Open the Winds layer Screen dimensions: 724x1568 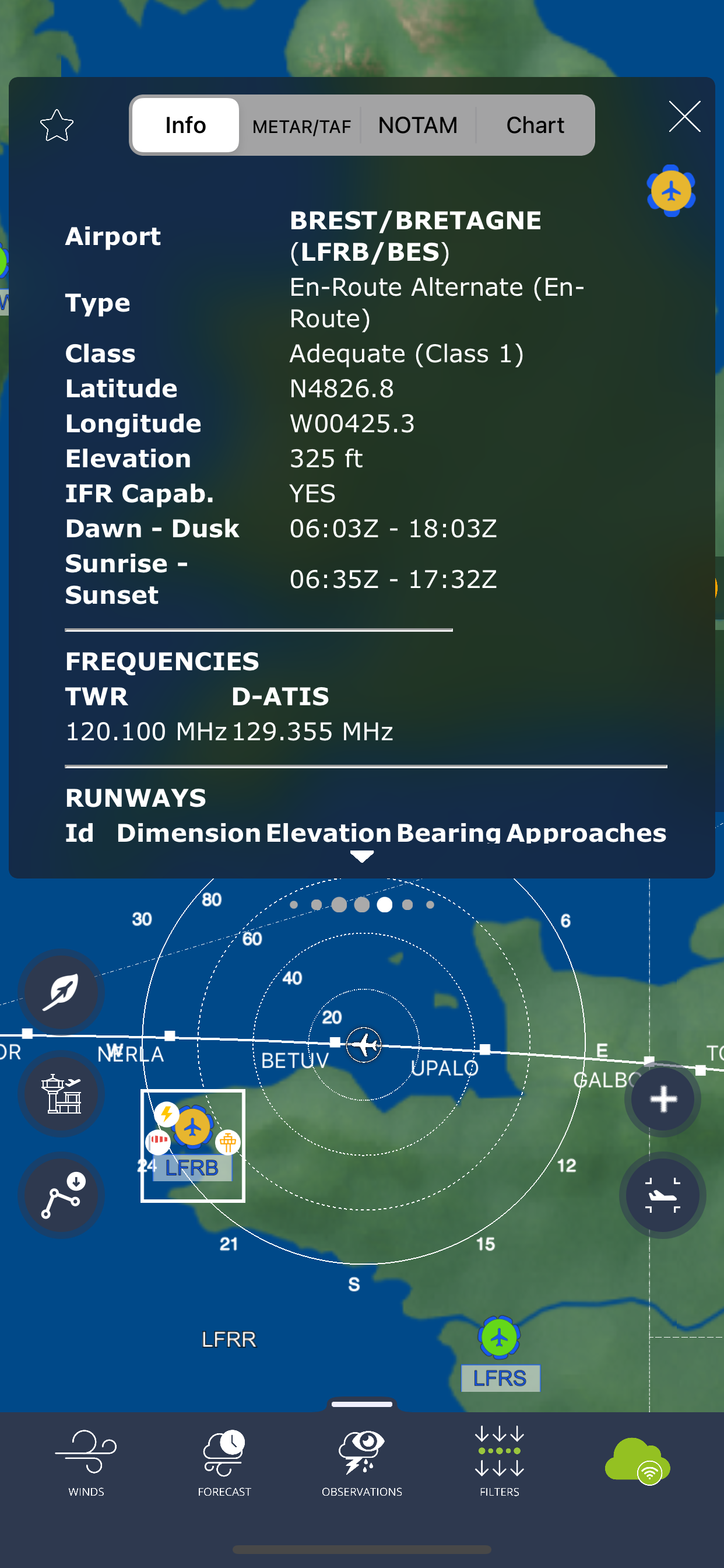coord(86,1462)
